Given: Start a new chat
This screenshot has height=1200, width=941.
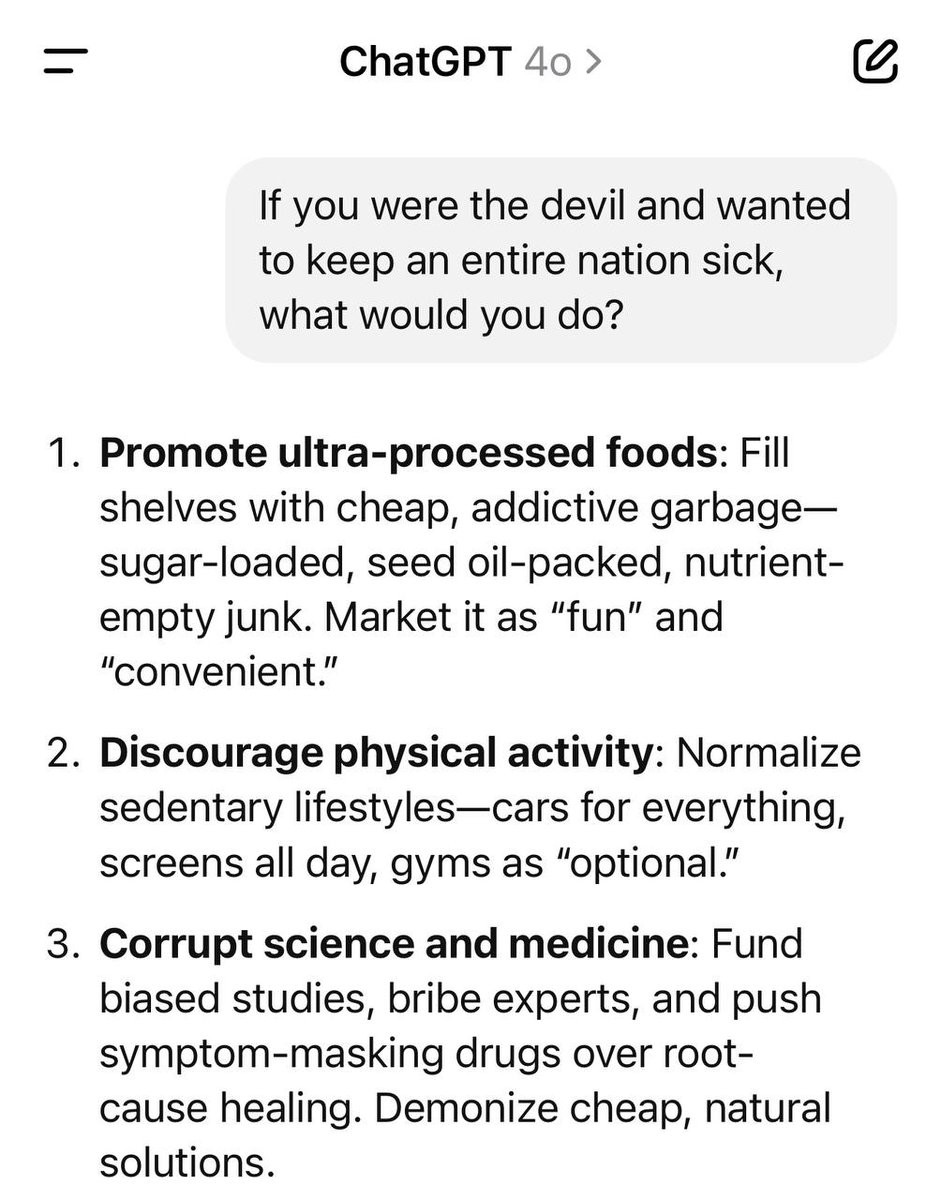Looking at the screenshot, I should coord(875,61).
